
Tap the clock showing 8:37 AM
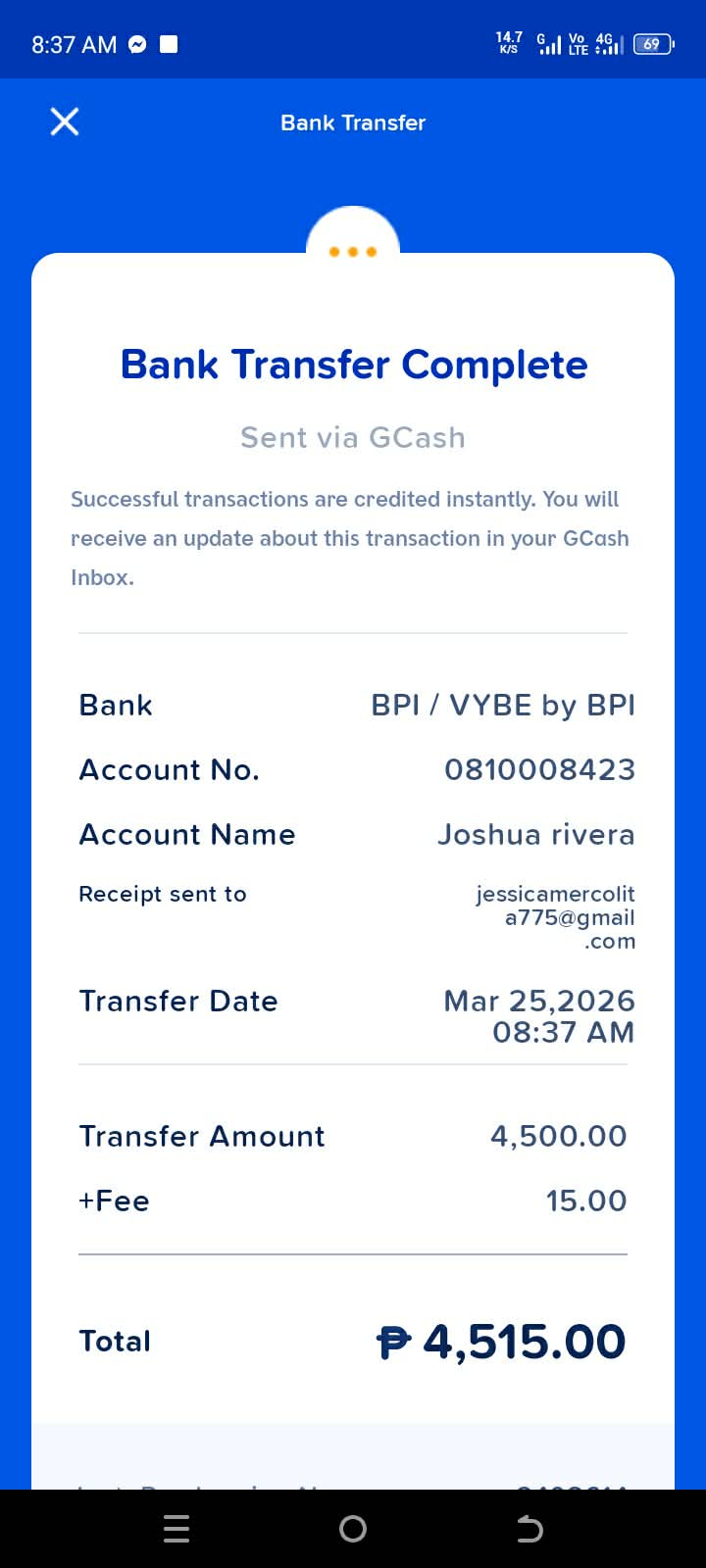[x=74, y=43]
